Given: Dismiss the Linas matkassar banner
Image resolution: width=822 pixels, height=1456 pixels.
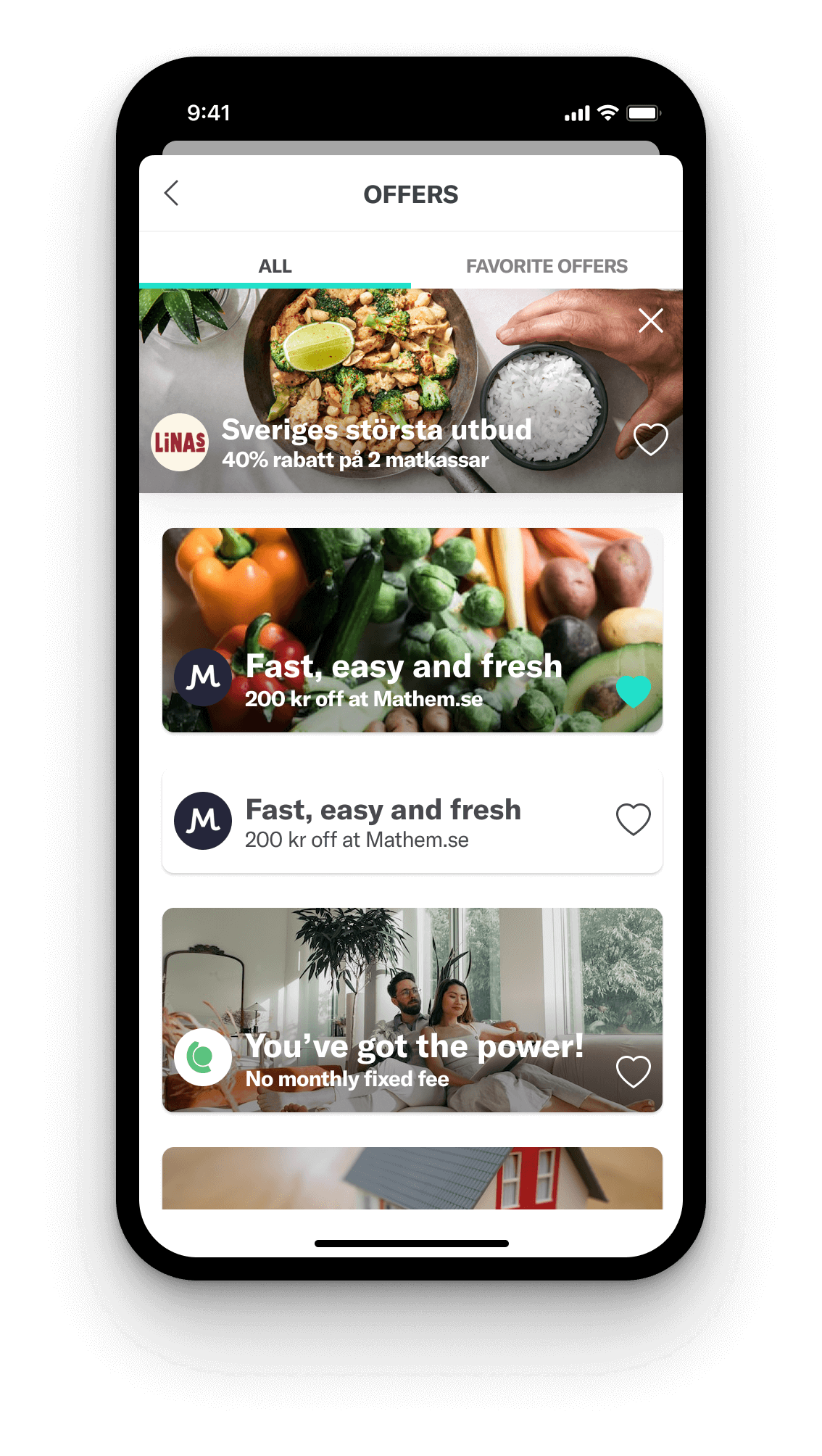Looking at the screenshot, I should 650,320.
